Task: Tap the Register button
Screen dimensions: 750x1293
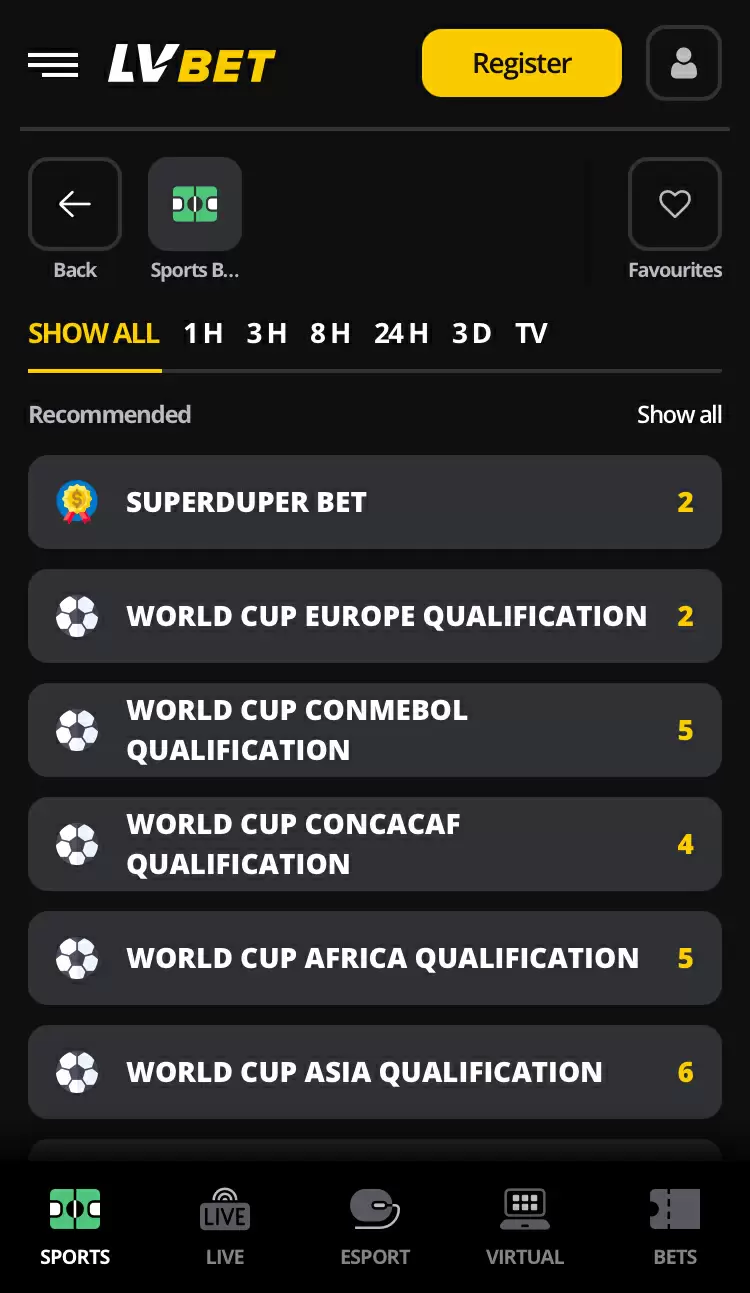Action: 521,63
